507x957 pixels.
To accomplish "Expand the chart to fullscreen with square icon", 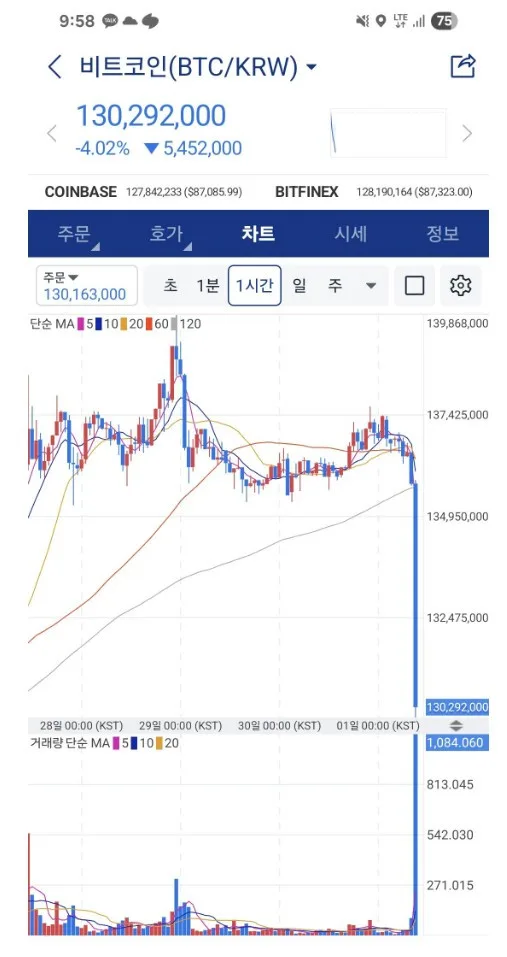I will tap(415, 286).
